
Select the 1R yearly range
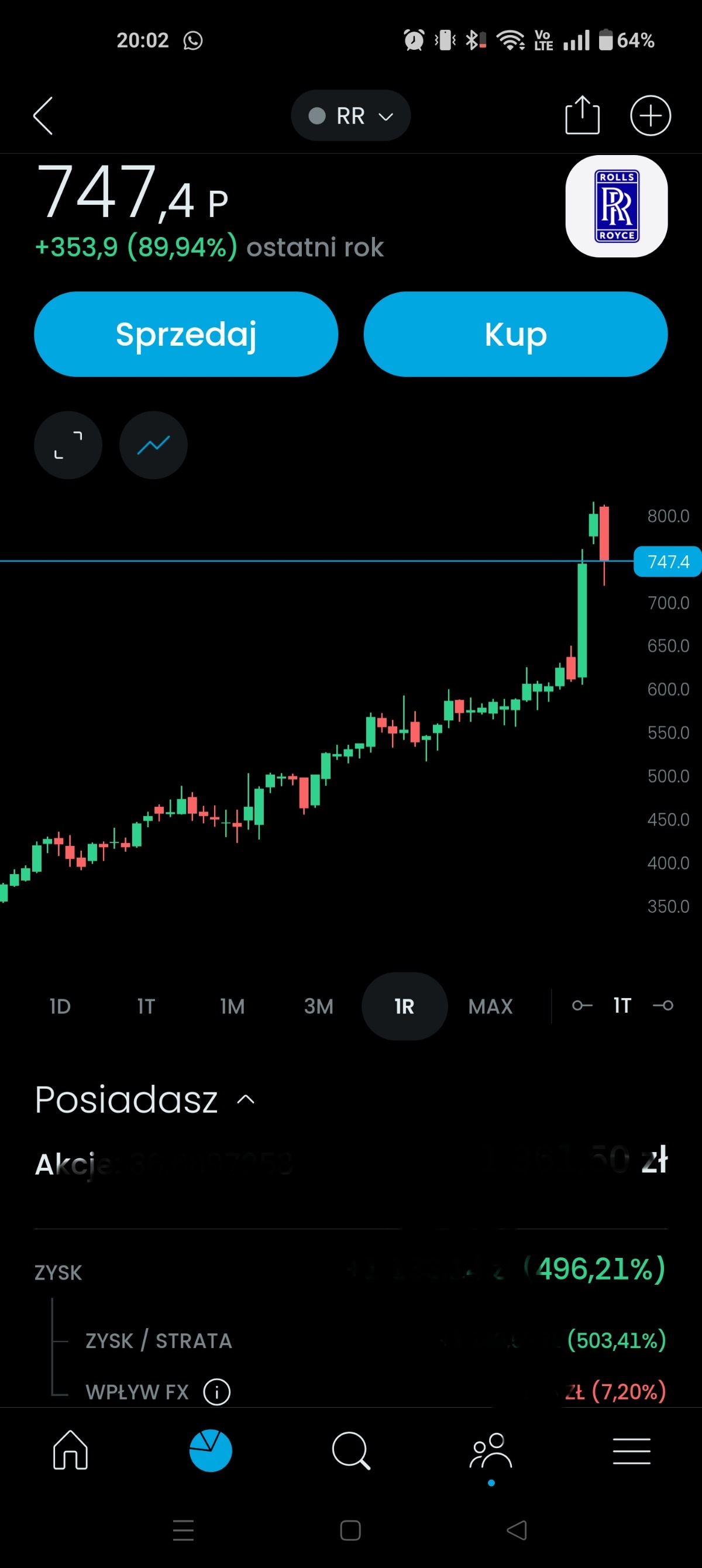coord(404,1006)
